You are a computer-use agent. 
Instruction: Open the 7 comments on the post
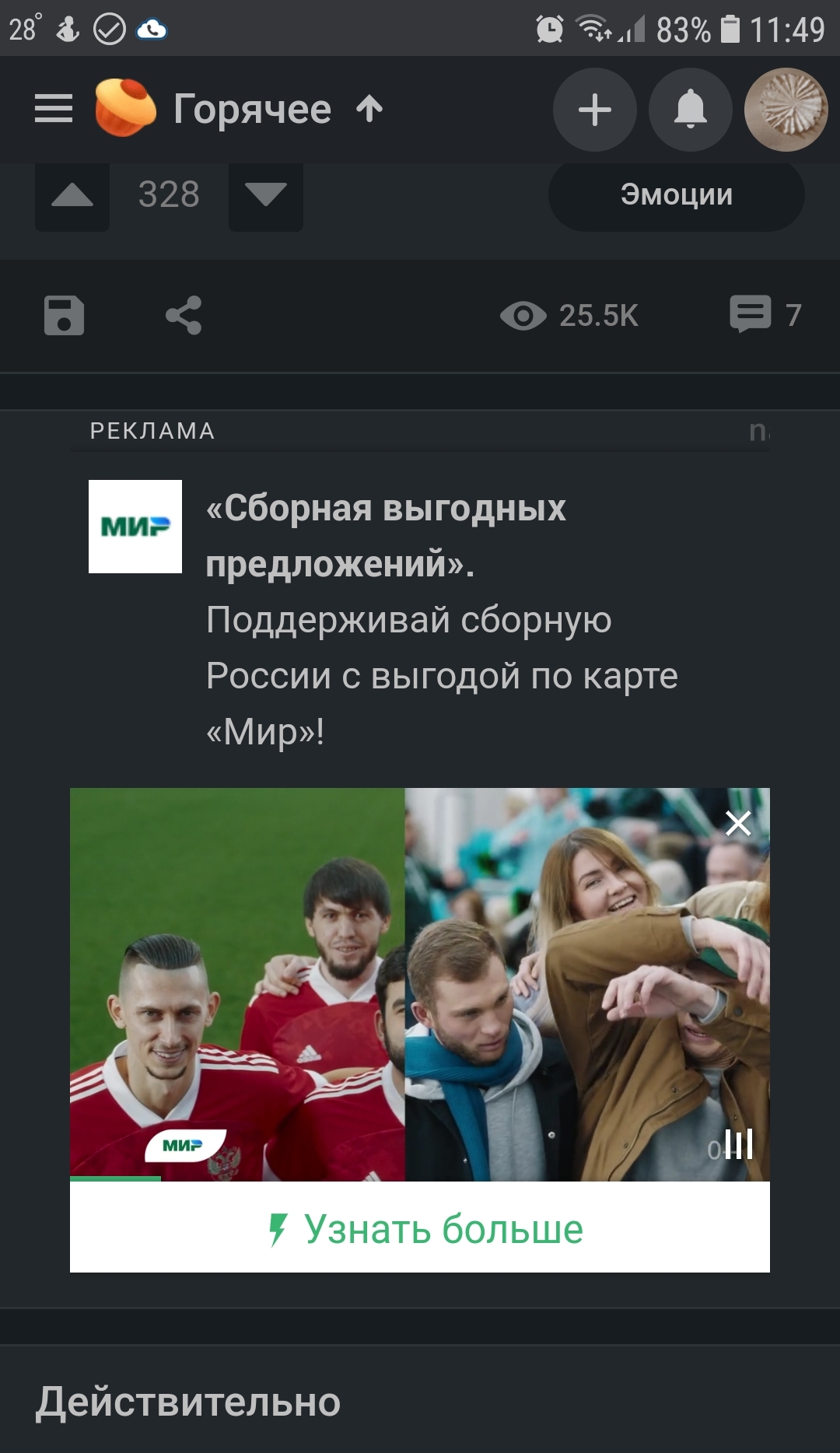coord(765,314)
